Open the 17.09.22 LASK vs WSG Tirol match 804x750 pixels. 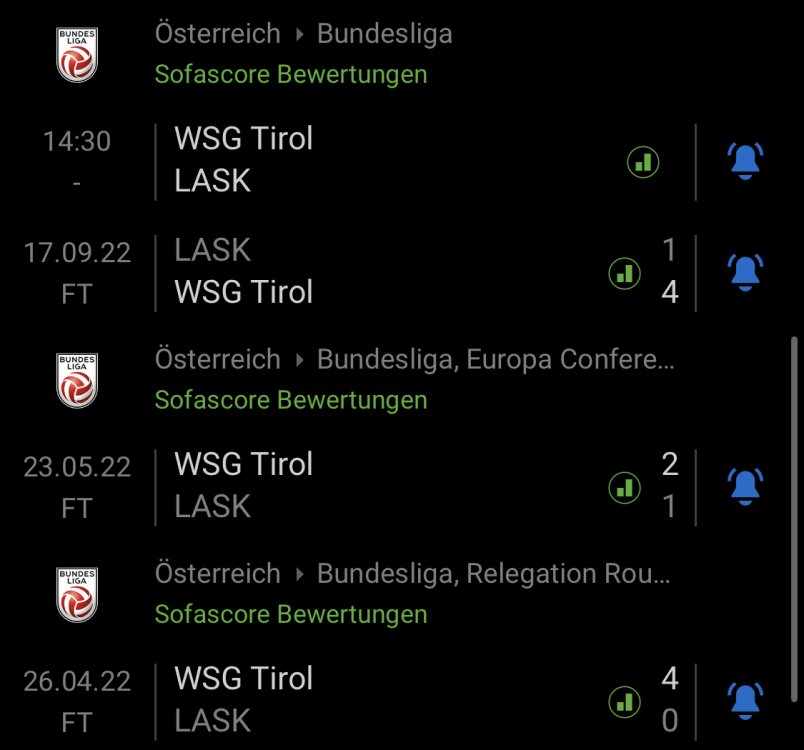click(380, 271)
